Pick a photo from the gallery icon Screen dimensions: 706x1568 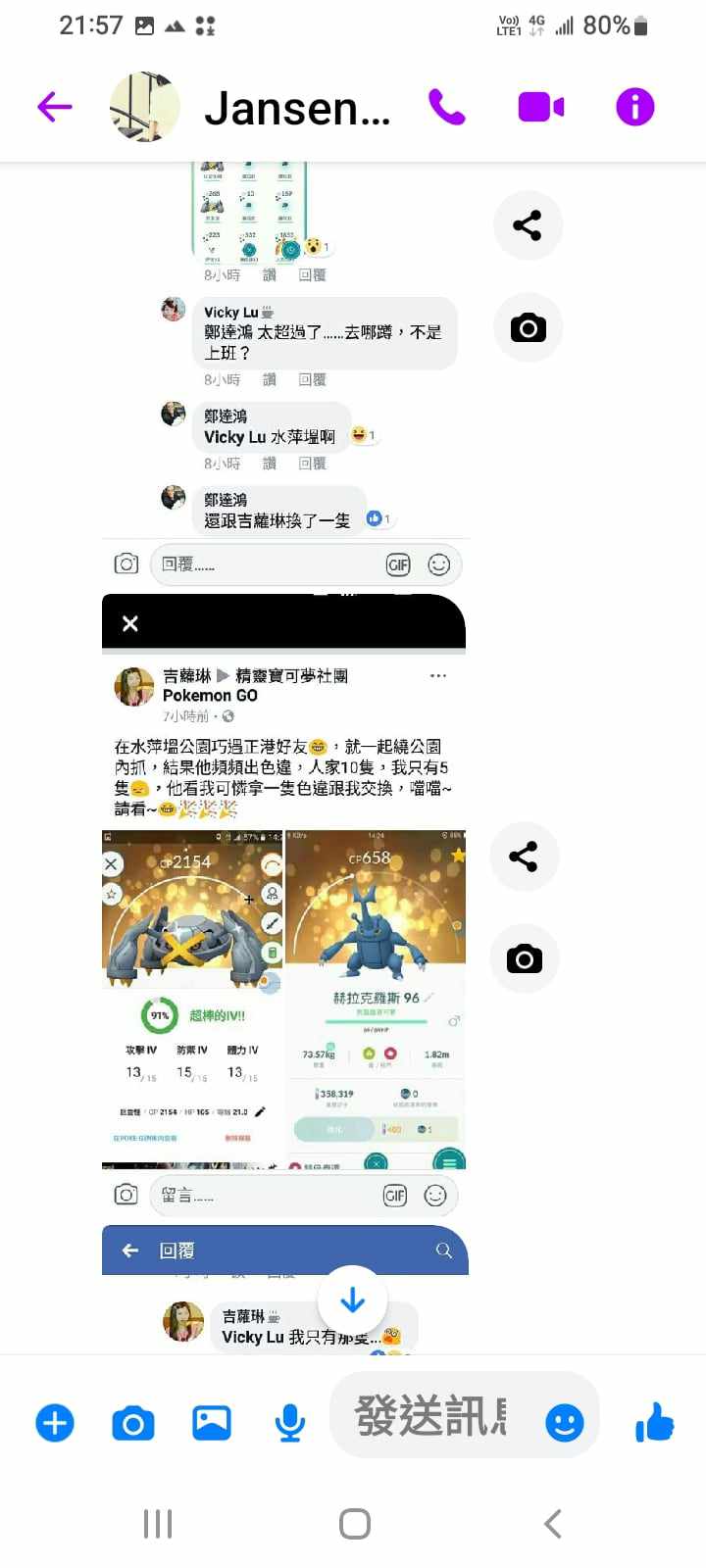212,1423
